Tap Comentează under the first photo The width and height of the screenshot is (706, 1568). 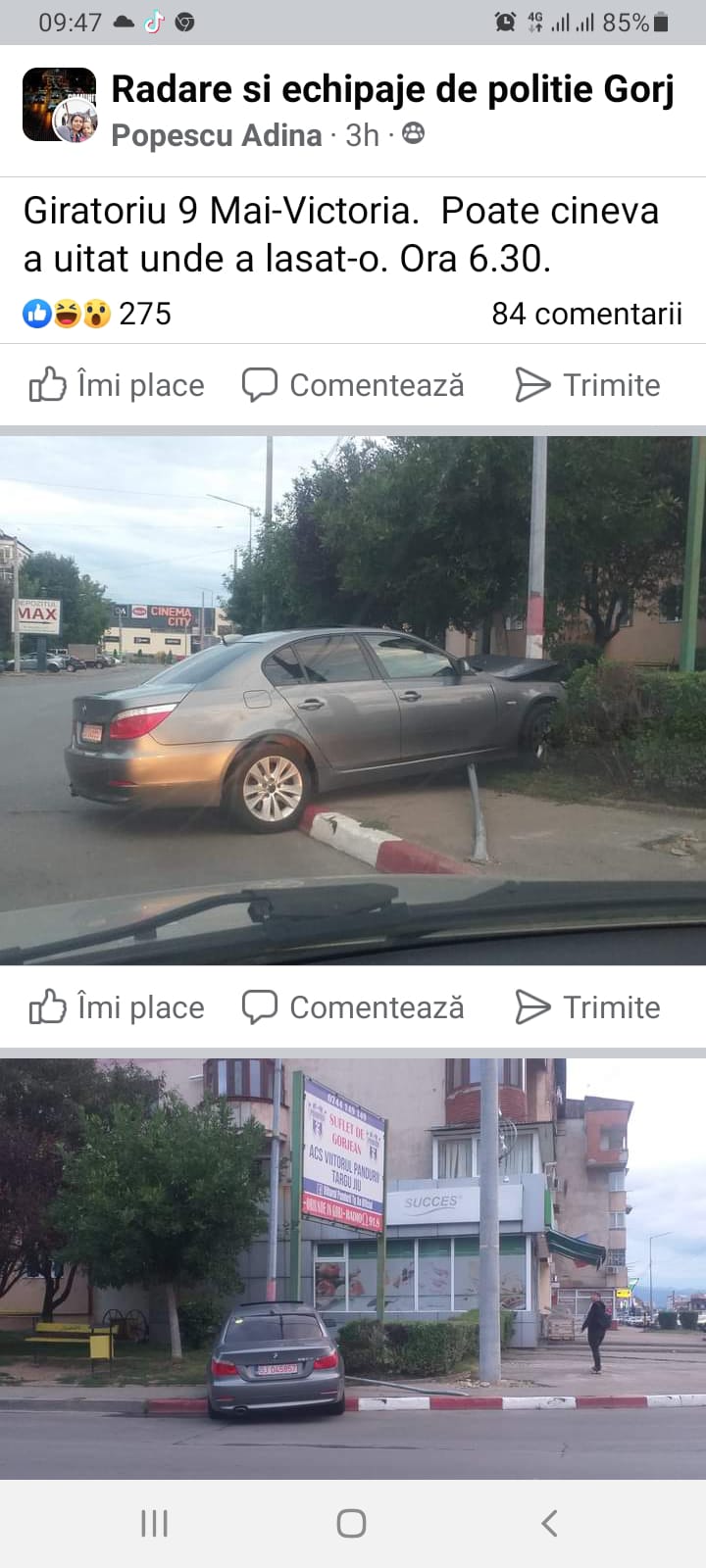(x=353, y=1006)
